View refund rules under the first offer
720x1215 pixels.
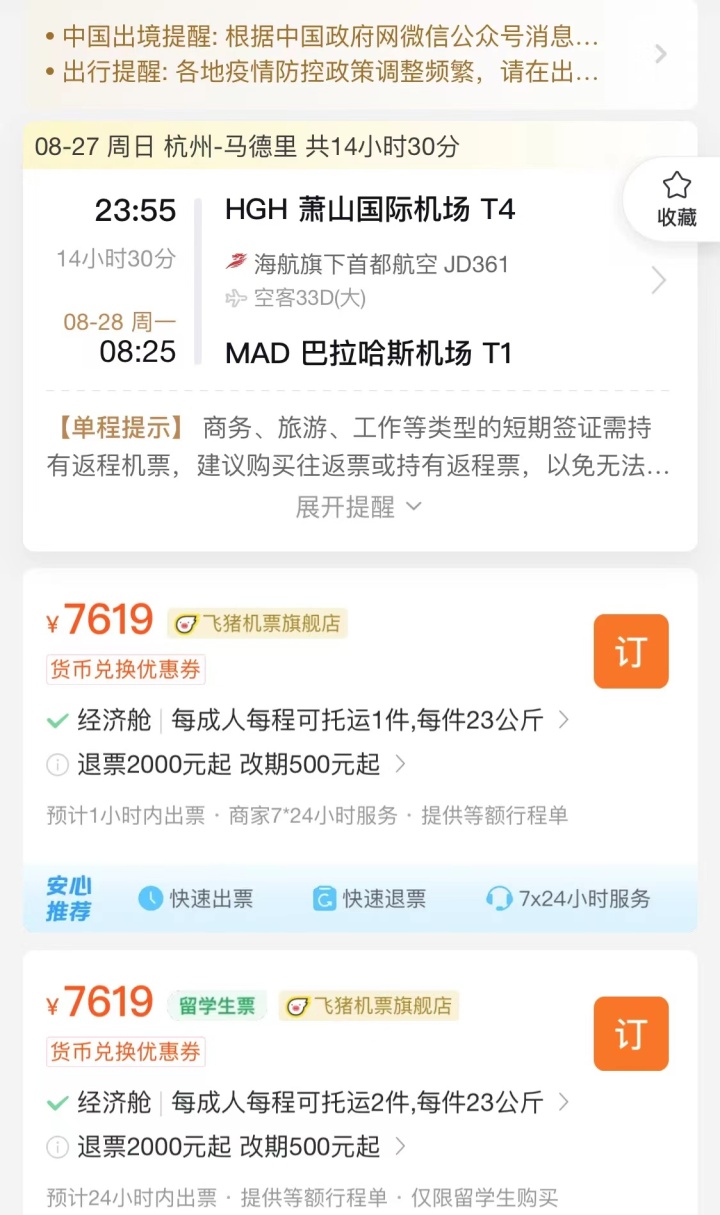(227, 765)
